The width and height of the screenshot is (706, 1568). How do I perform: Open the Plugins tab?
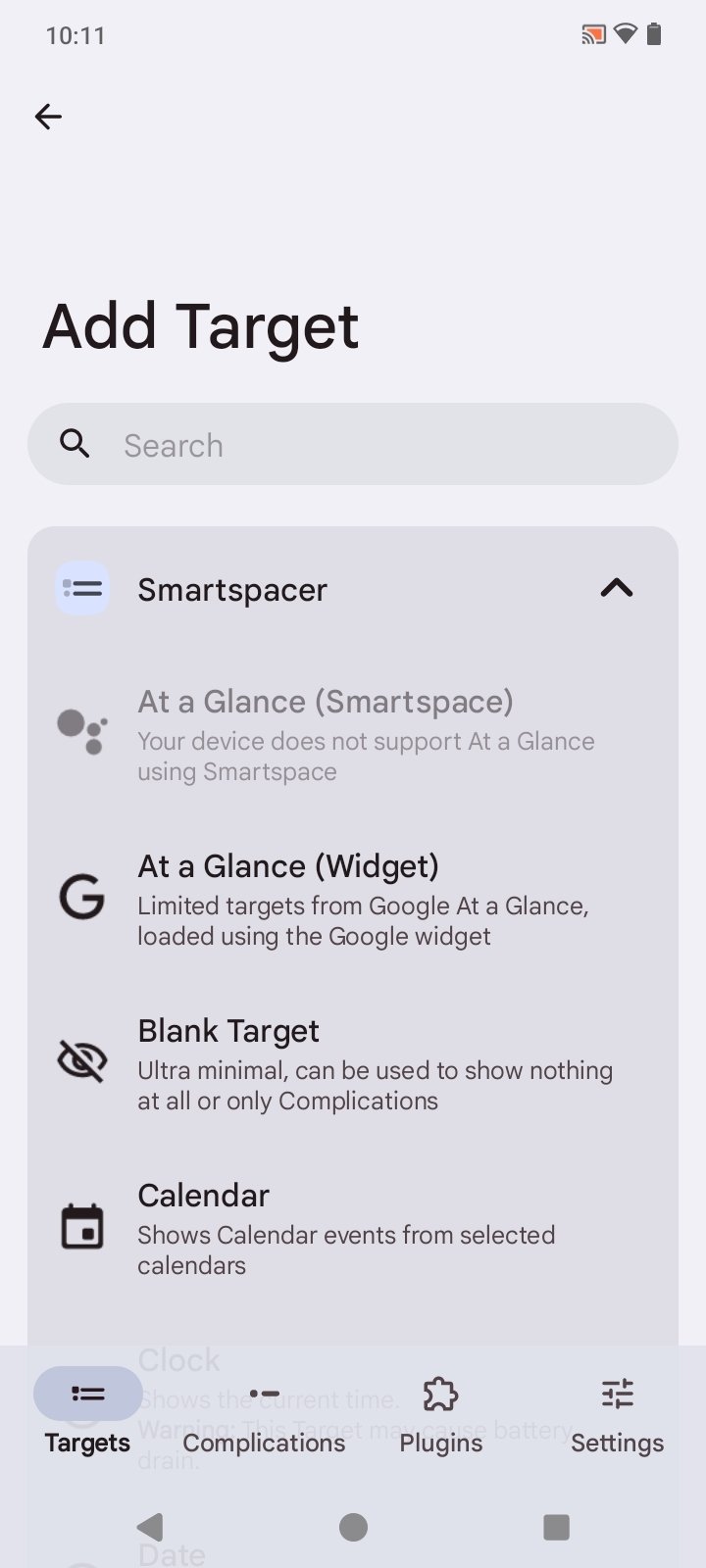[440, 1414]
